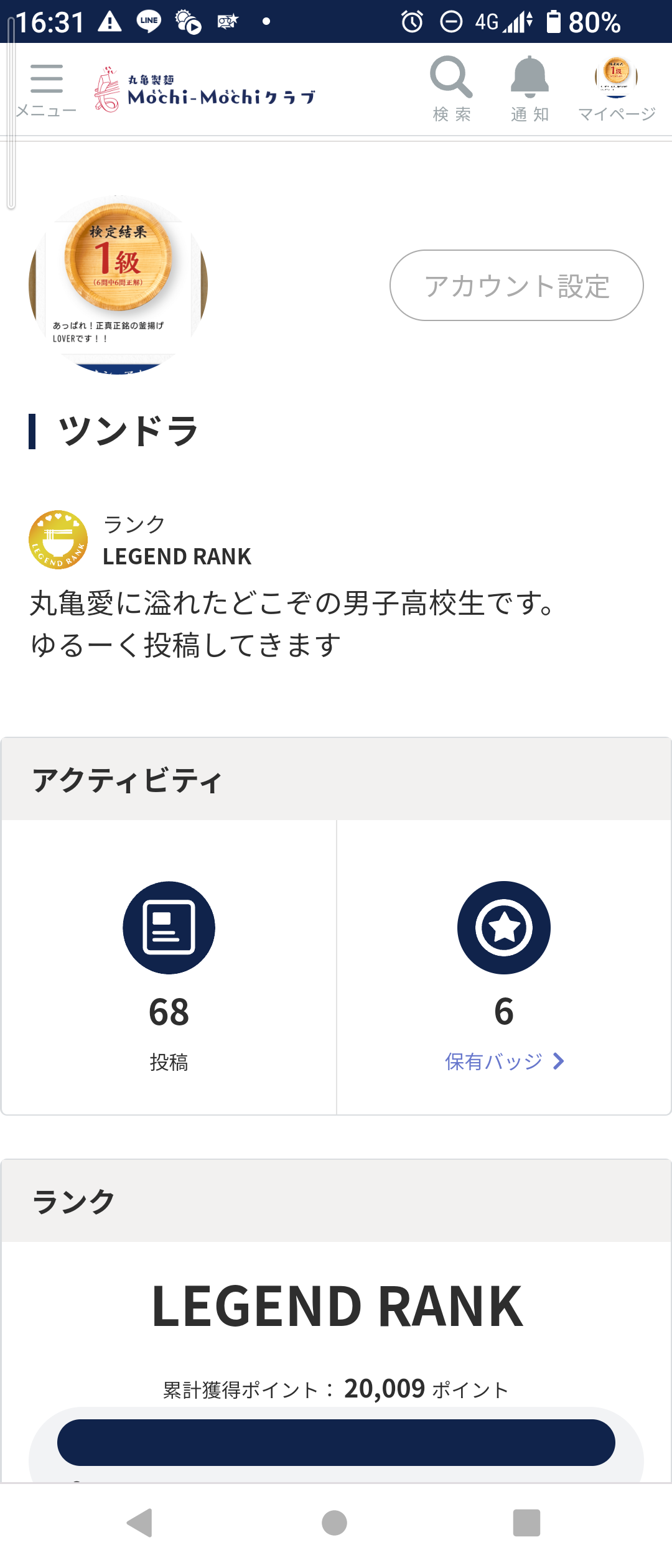The width and height of the screenshot is (672, 1568).
Task: Tap the profile avatar picture
Action: tap(118, 285)
